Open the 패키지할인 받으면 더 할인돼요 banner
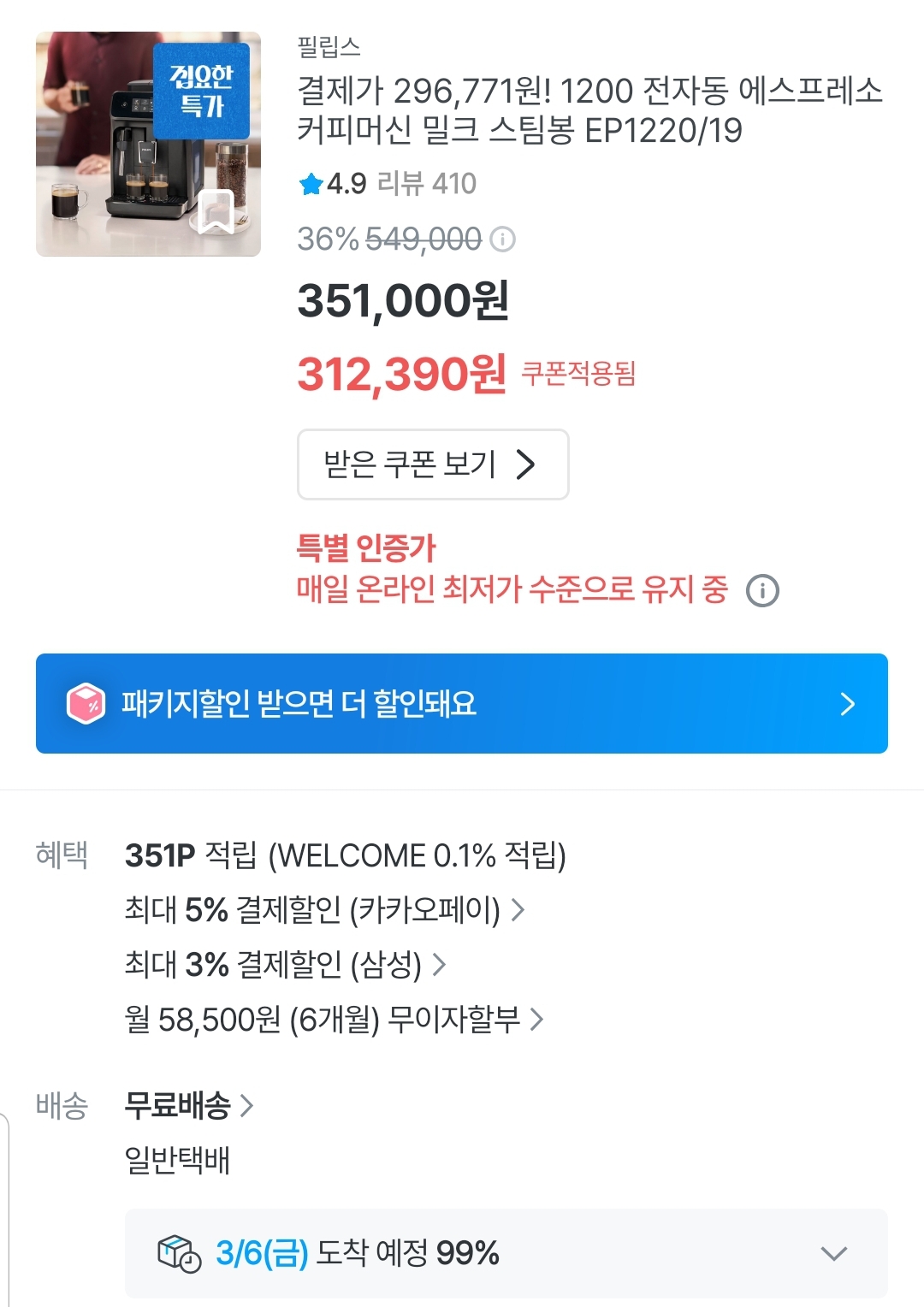 (461, 703)
